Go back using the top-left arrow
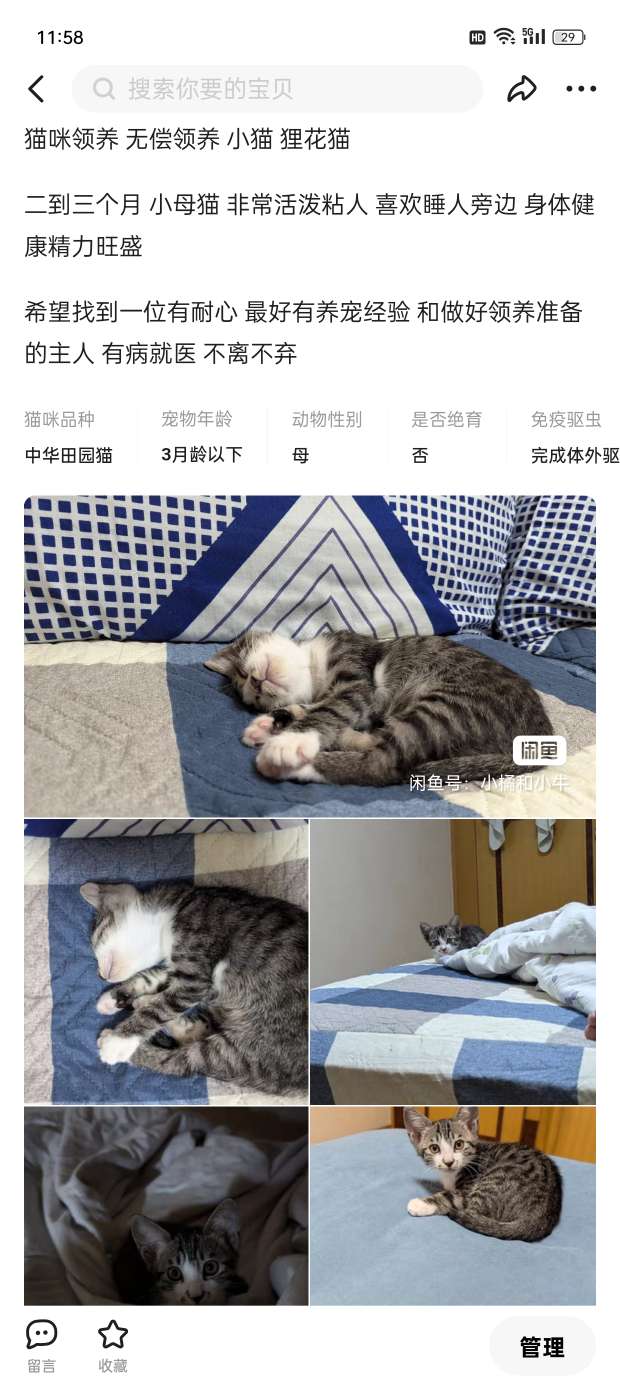 click(x=37, y=89)
